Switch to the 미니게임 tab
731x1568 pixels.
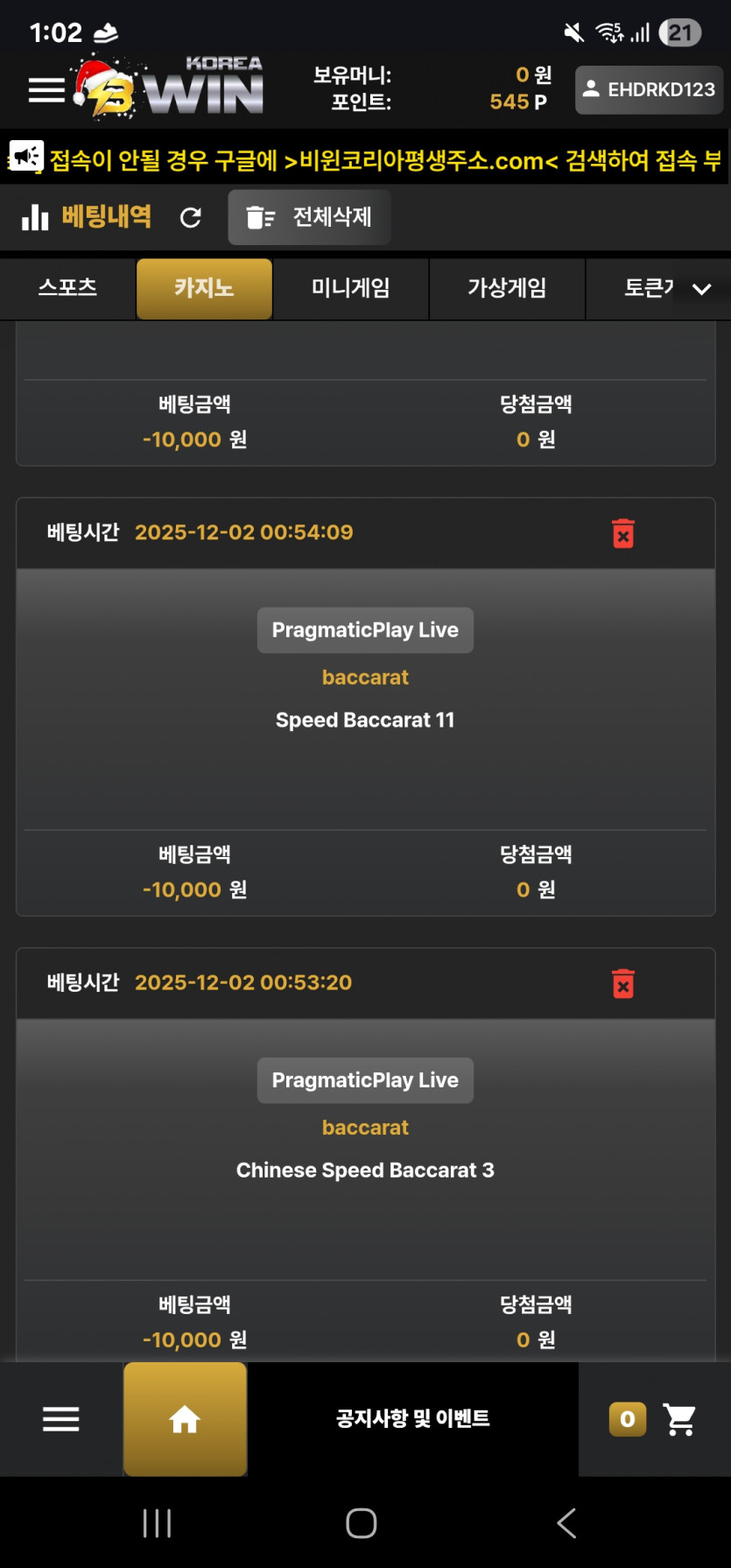point(350,288)
